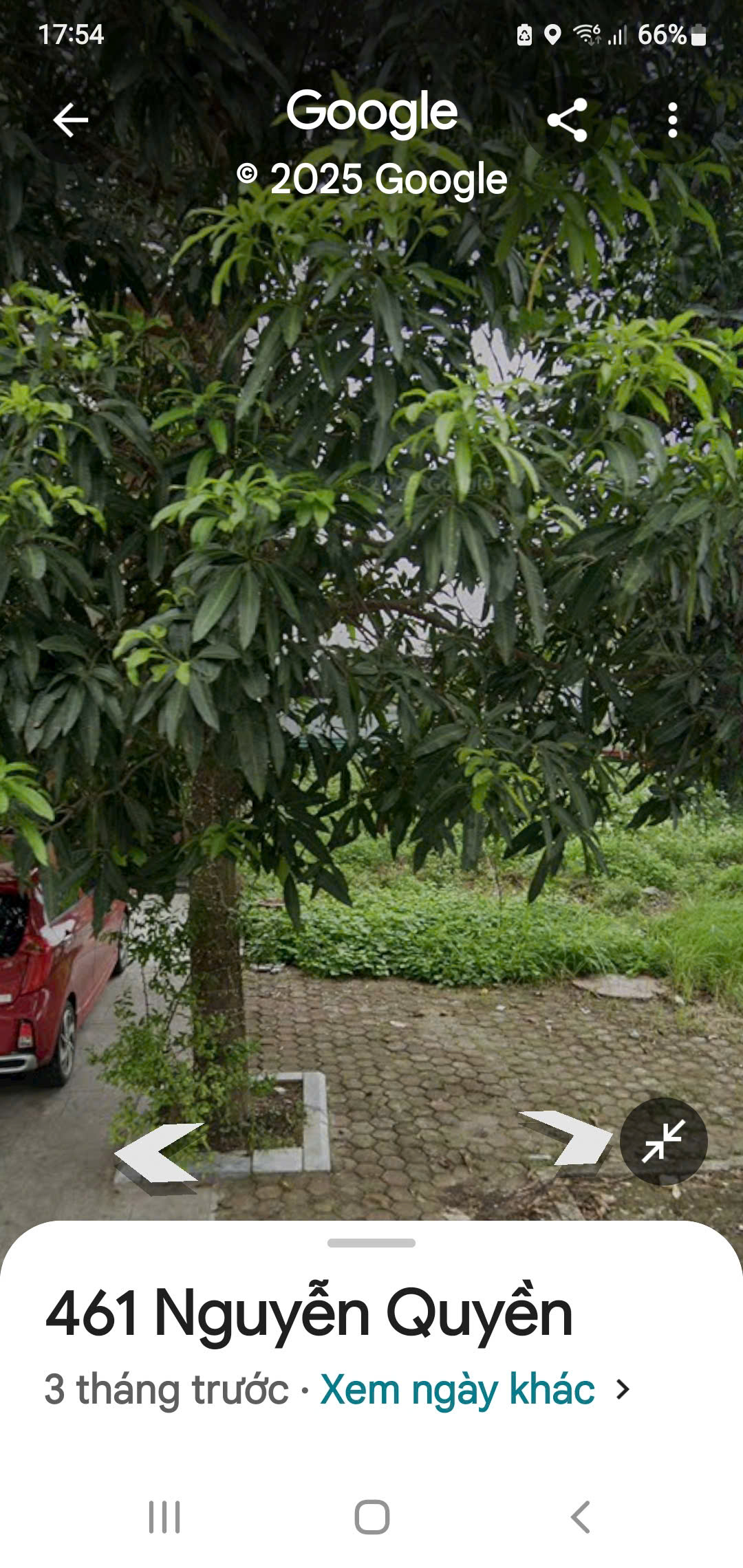Move left with the Street View arrow
The image size is (743, 1568).
point(160,1157)
